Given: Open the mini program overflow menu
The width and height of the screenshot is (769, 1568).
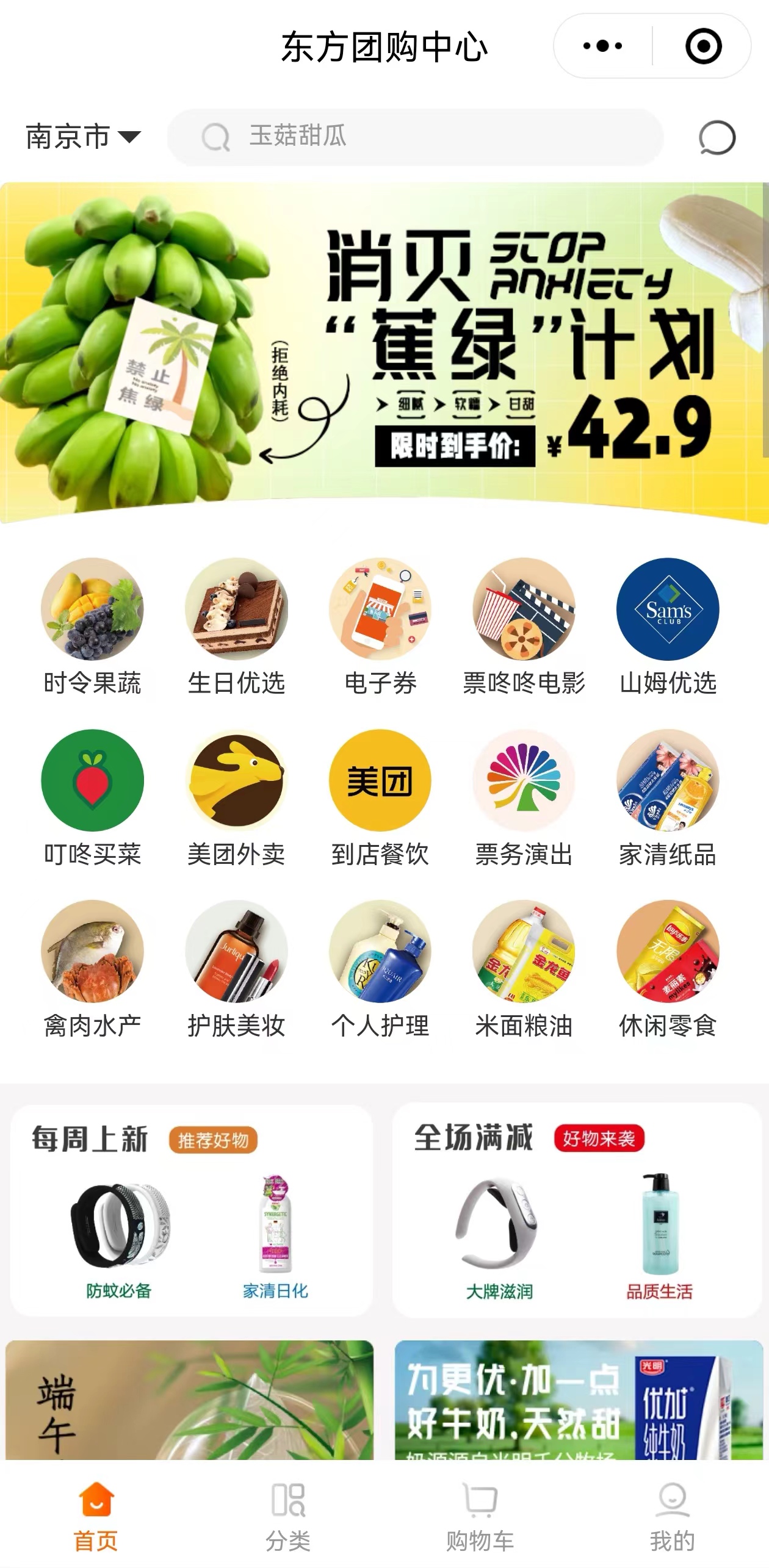Looking at the screenshot, I should [602, 46].
